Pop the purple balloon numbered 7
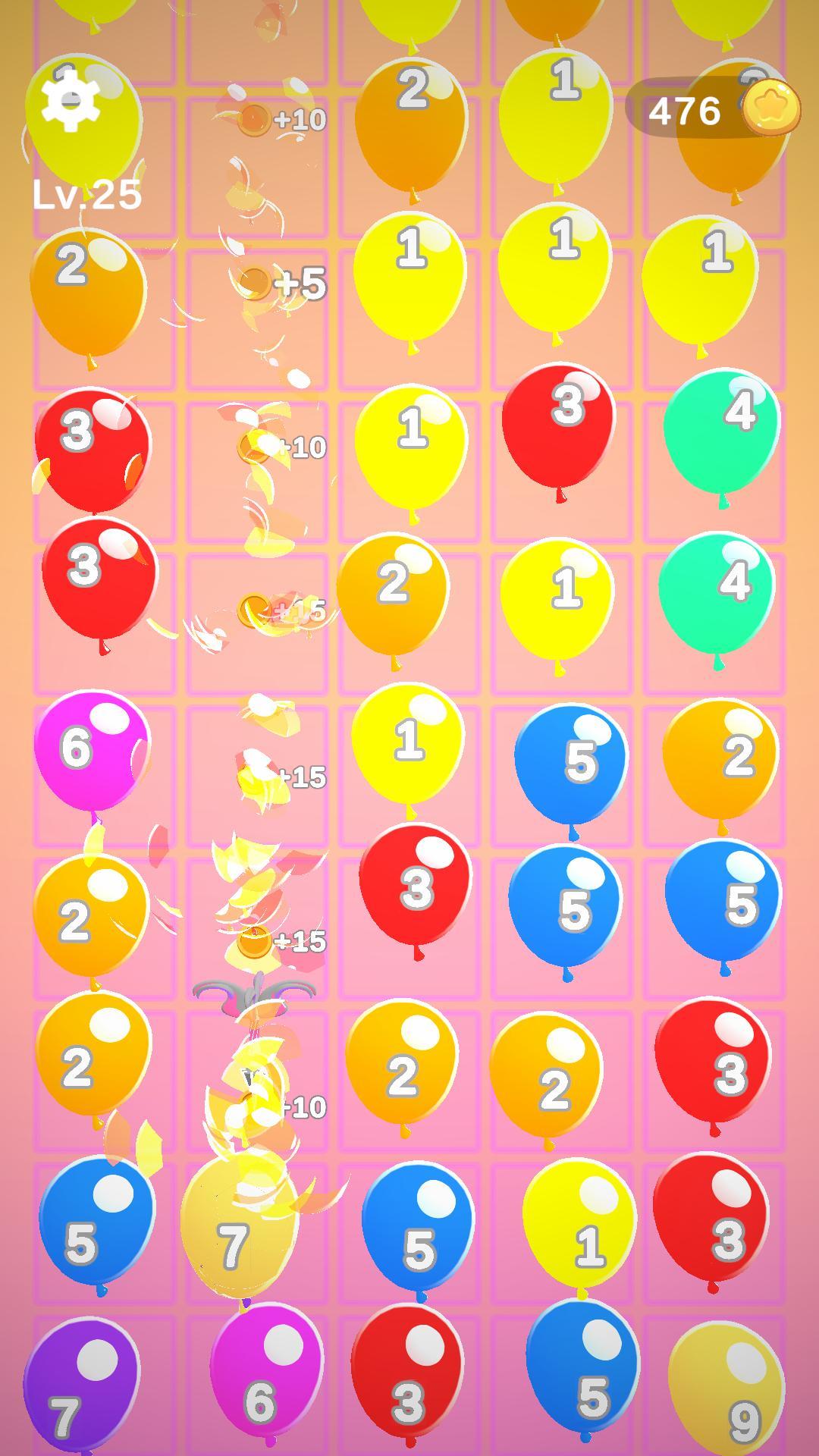Screen dimensions: 819x1456 pyautogui.click(x=81, y=1384)
